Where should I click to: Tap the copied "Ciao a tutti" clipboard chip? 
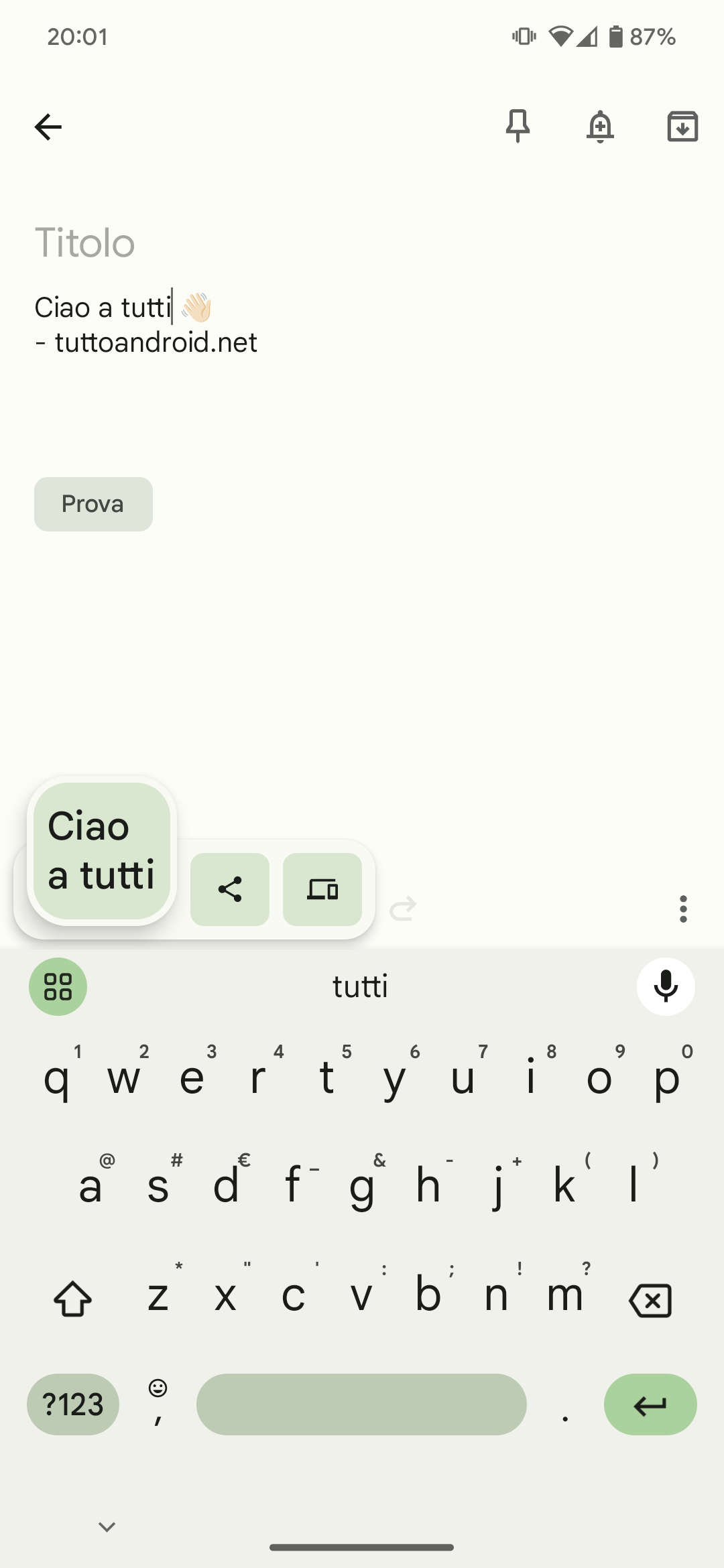click(x=102, y=851)
